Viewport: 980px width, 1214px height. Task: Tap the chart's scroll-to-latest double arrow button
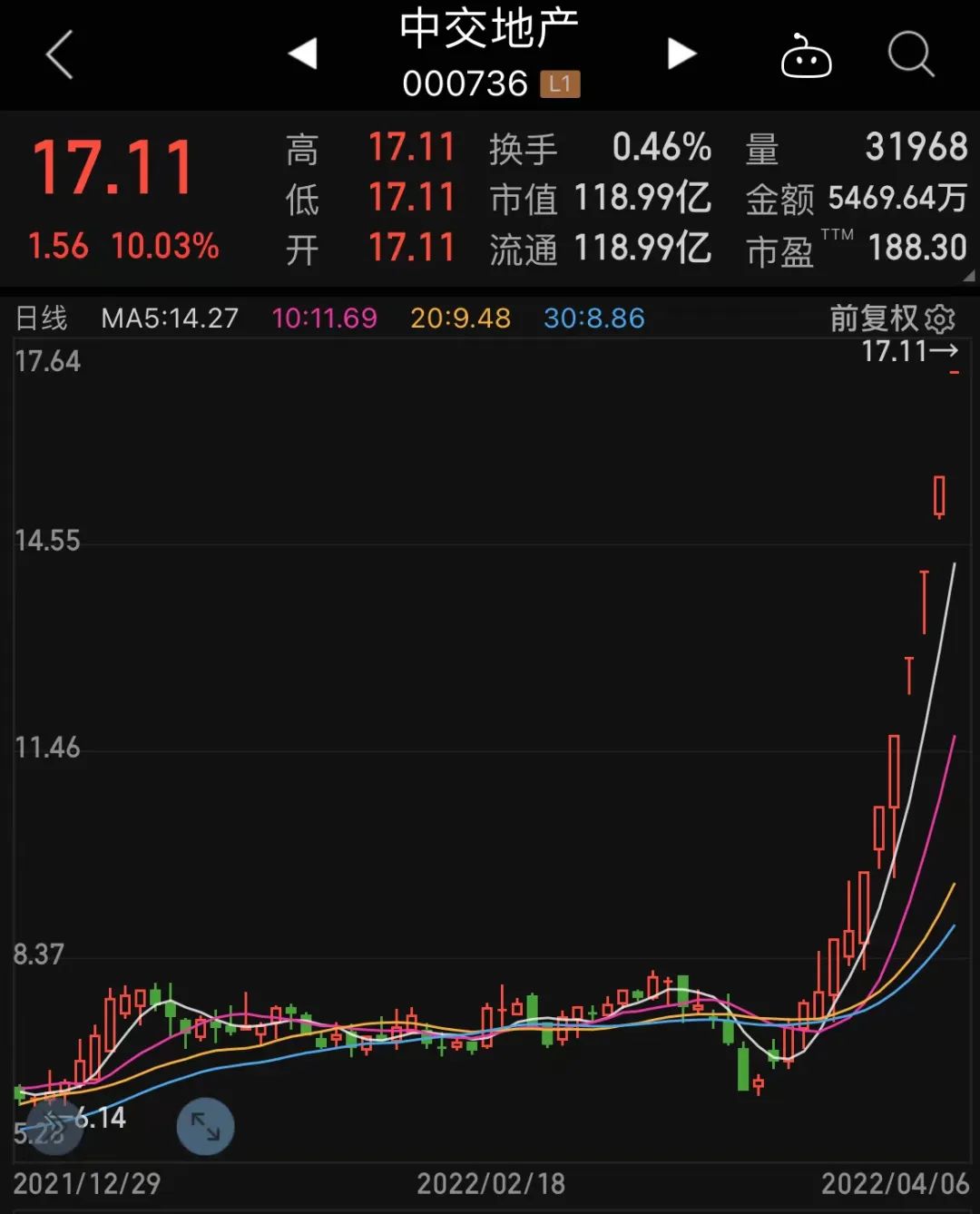pyautogui.click(x=54, y=1125)
